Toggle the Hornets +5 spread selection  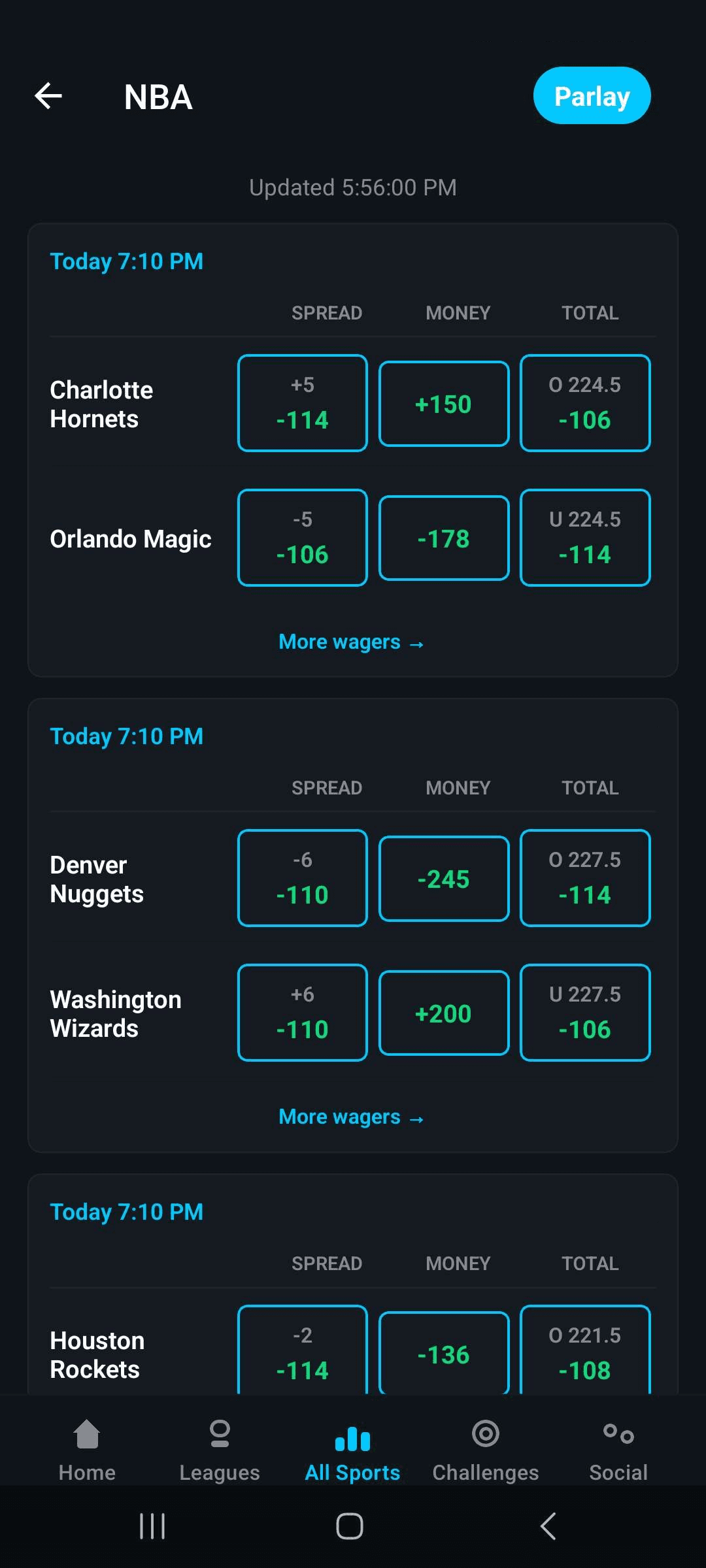pos(302,402)
